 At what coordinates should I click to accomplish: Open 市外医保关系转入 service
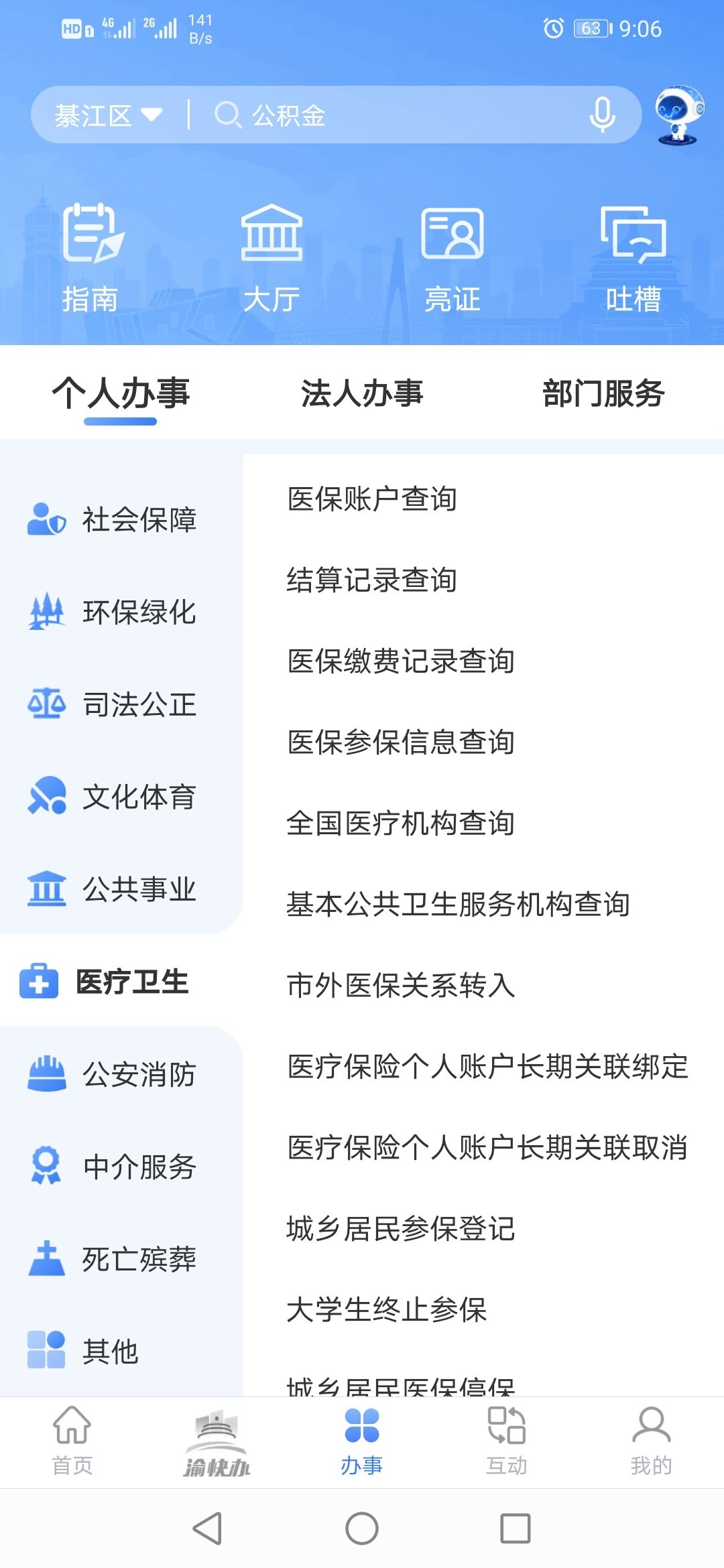(x=401, y=986)
